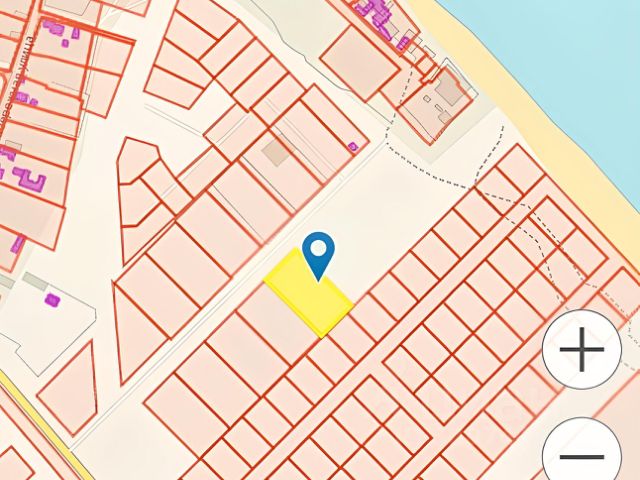The image size is (640, 480).
Task: Zoom in on the map
Action: coord(581,350)
